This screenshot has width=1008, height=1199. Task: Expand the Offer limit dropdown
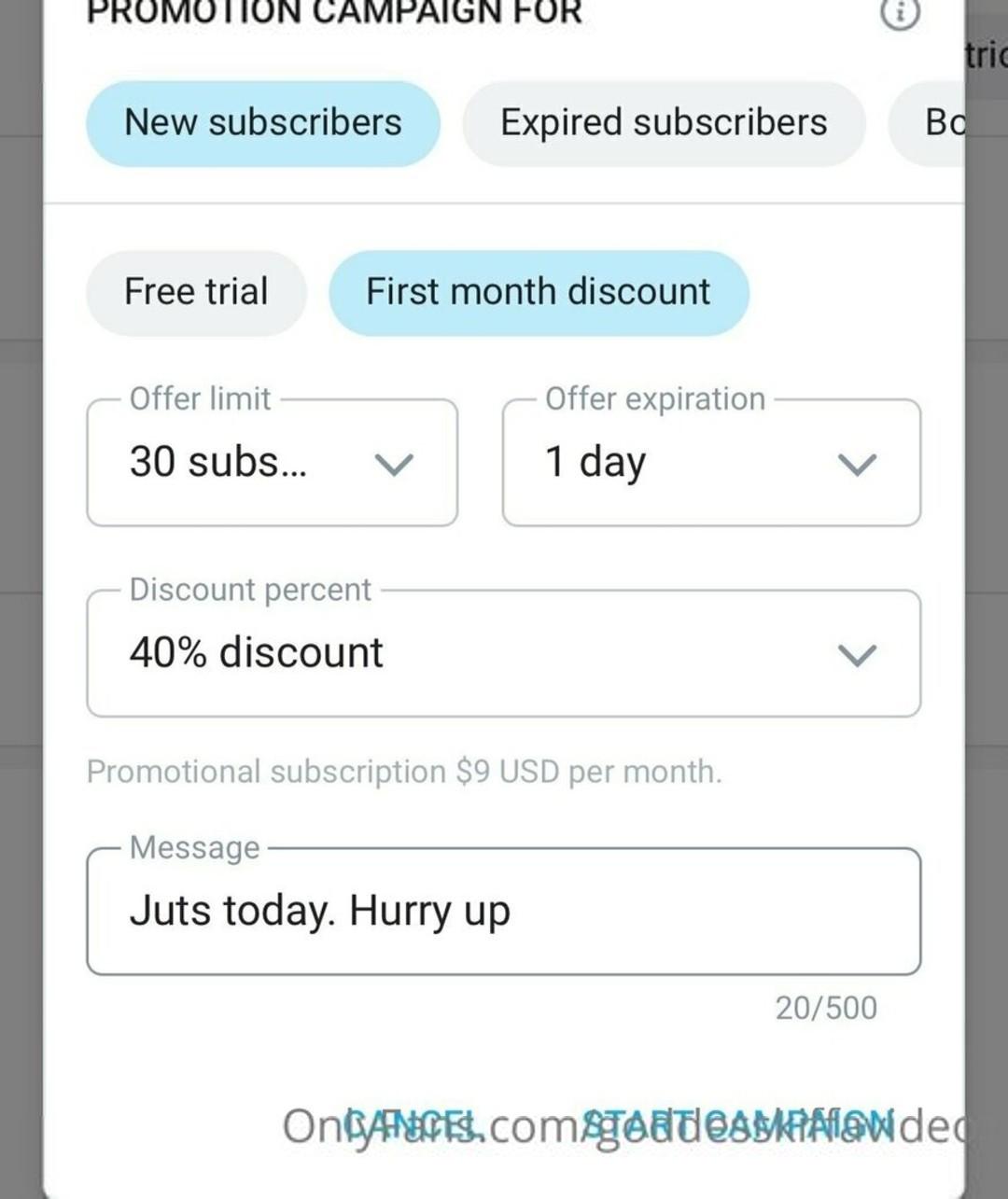(272, 463)
